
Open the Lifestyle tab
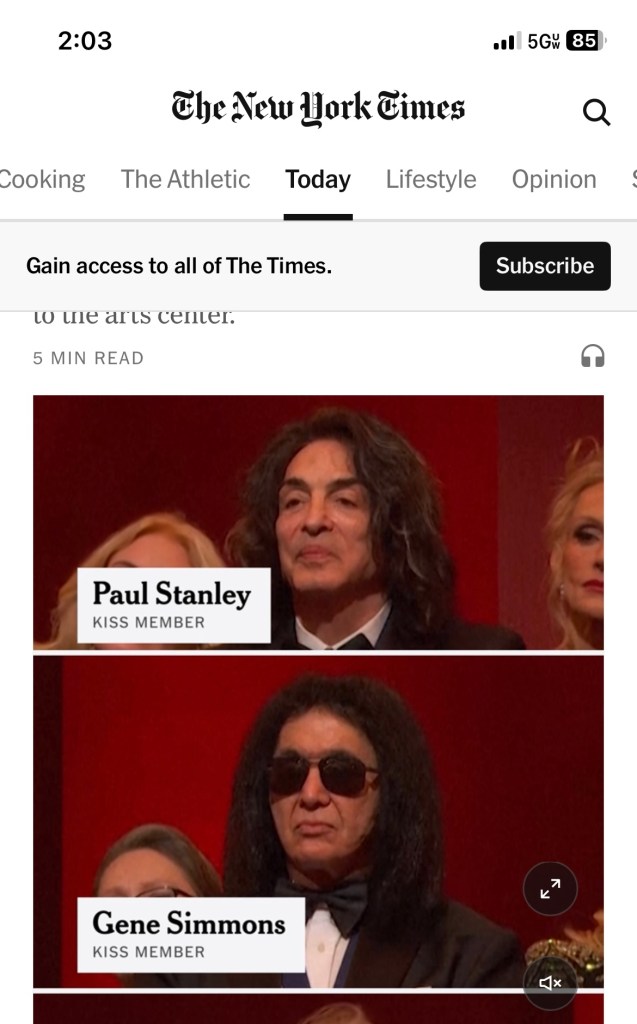tap(431, 180)
